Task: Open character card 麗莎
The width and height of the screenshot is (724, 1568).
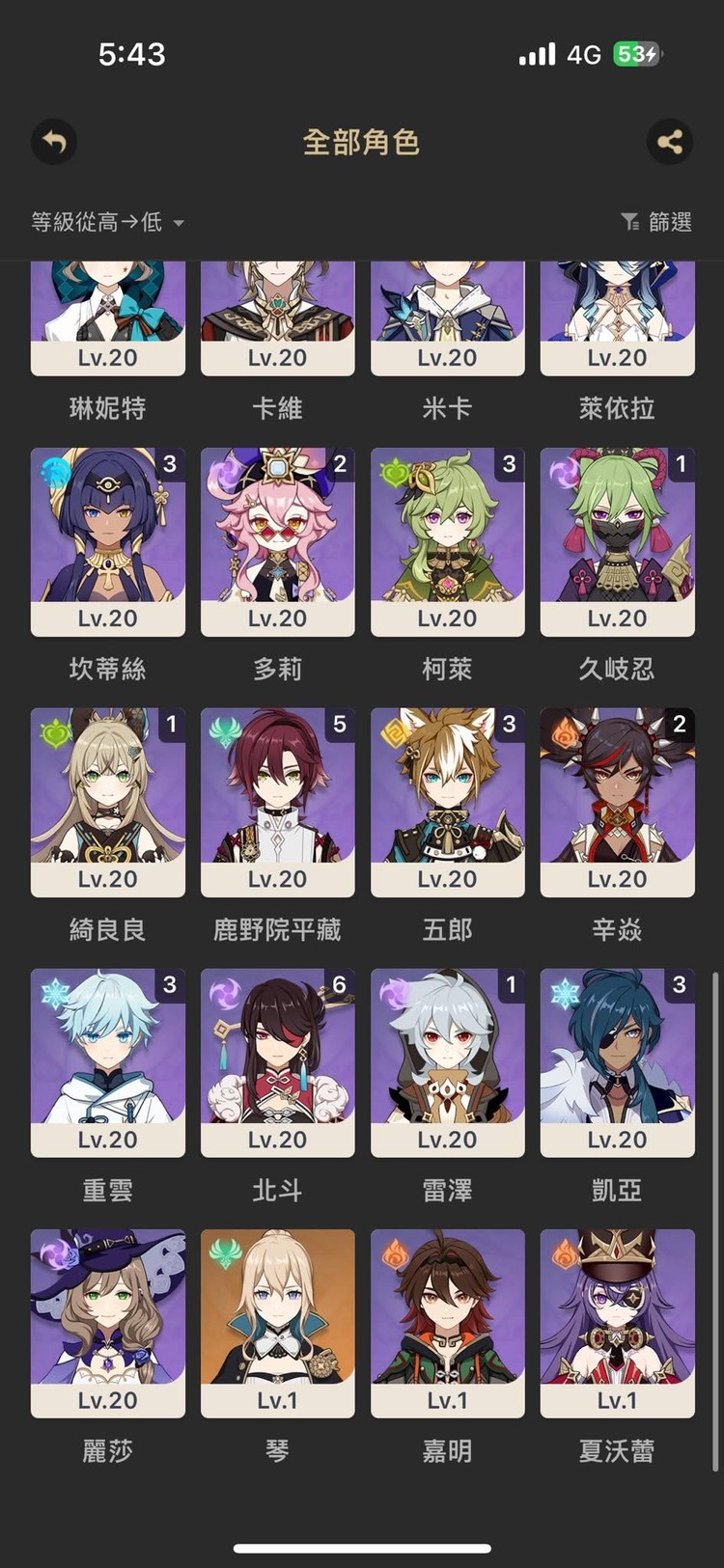Action: [x=107, y=1322]
